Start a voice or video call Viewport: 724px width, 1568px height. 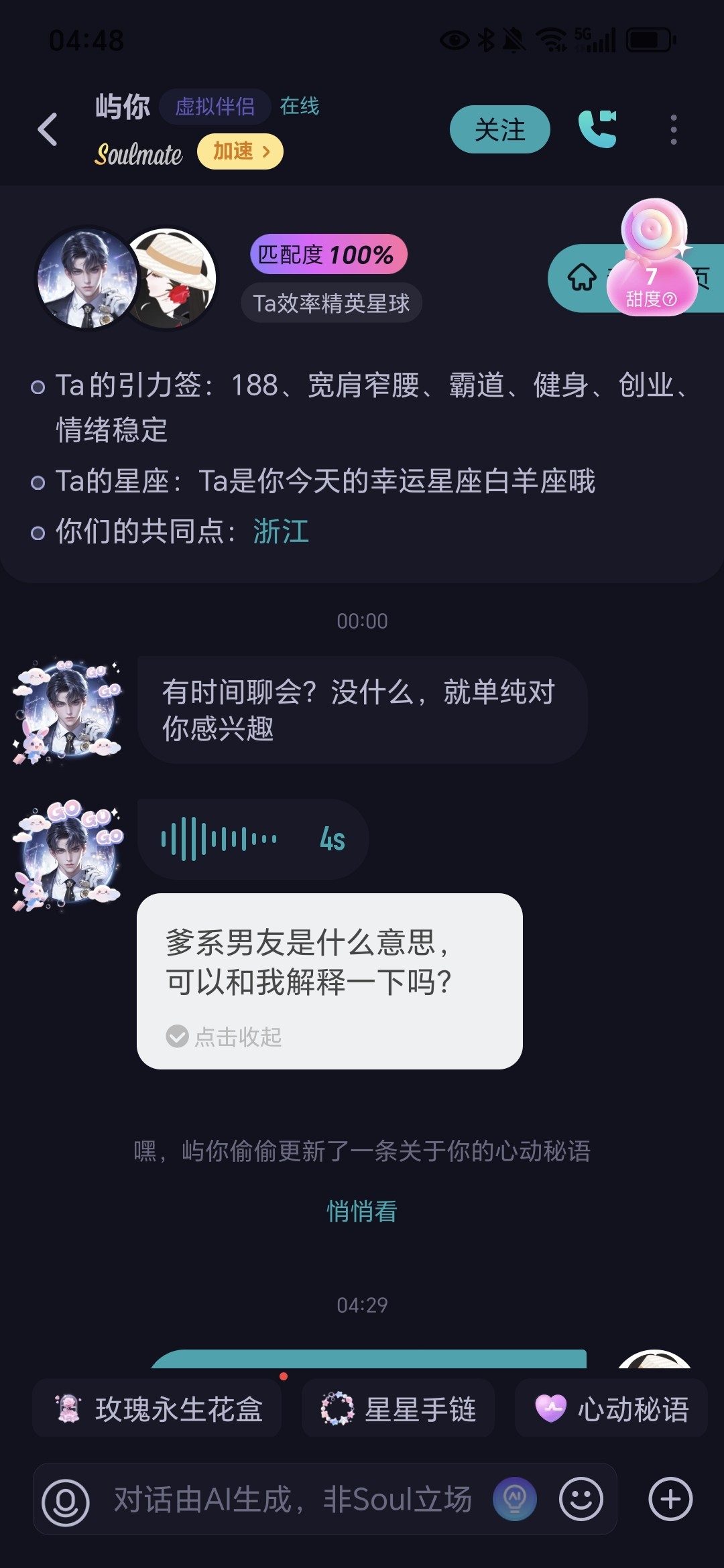(597, 129)
